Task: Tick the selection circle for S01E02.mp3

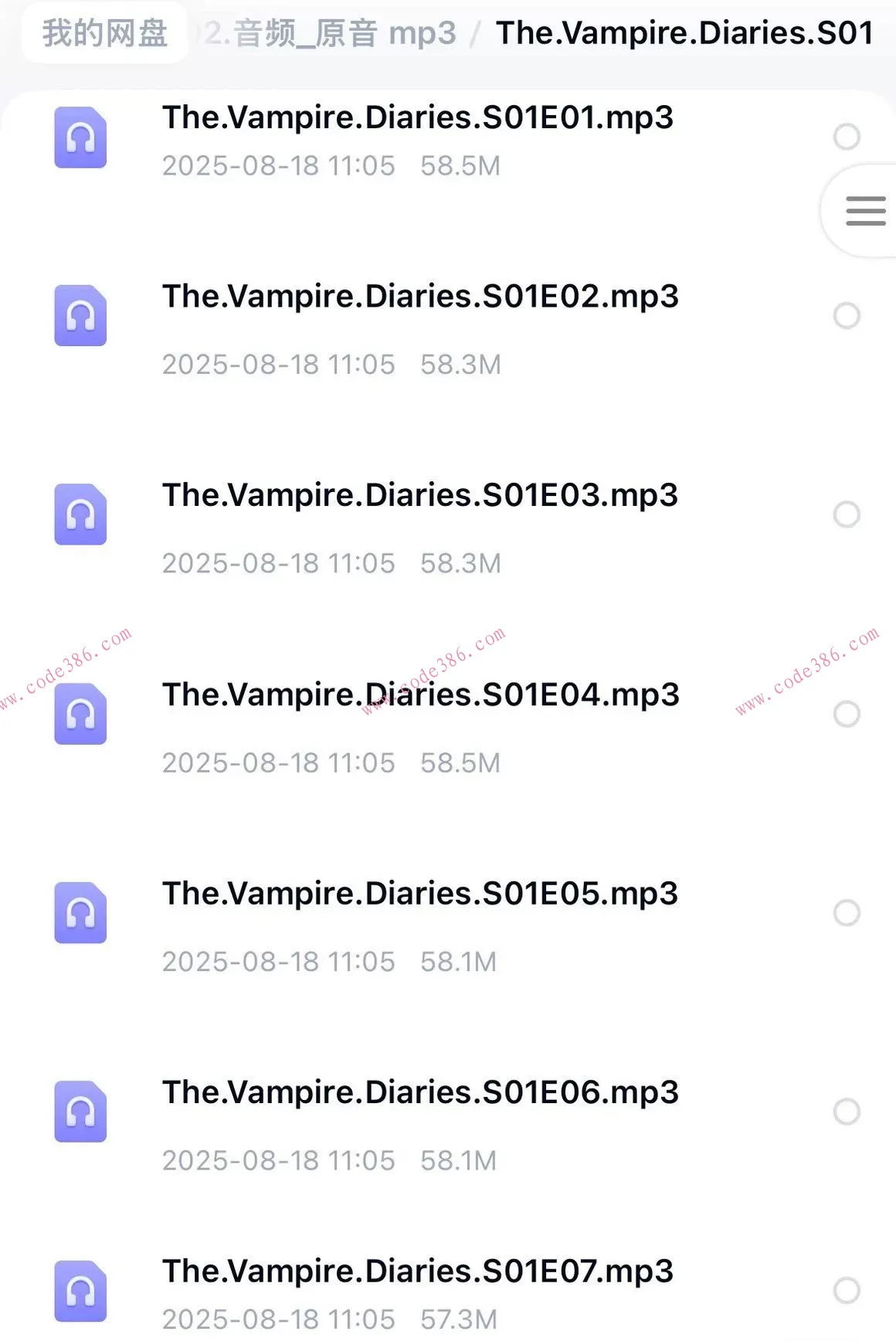Action: pyautogui.click(x=847, y=315)
